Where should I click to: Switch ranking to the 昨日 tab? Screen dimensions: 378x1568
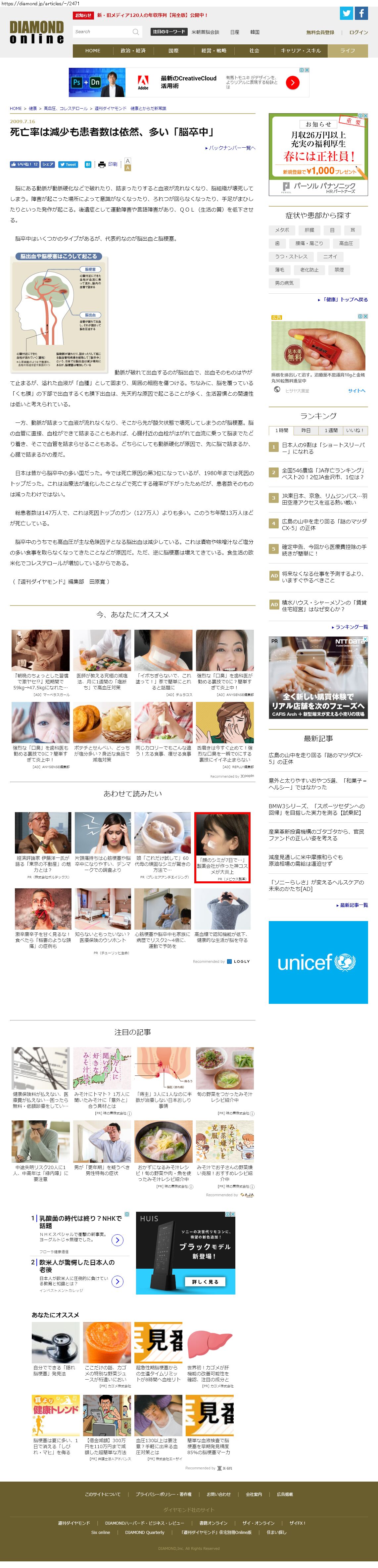pos(306,430)
